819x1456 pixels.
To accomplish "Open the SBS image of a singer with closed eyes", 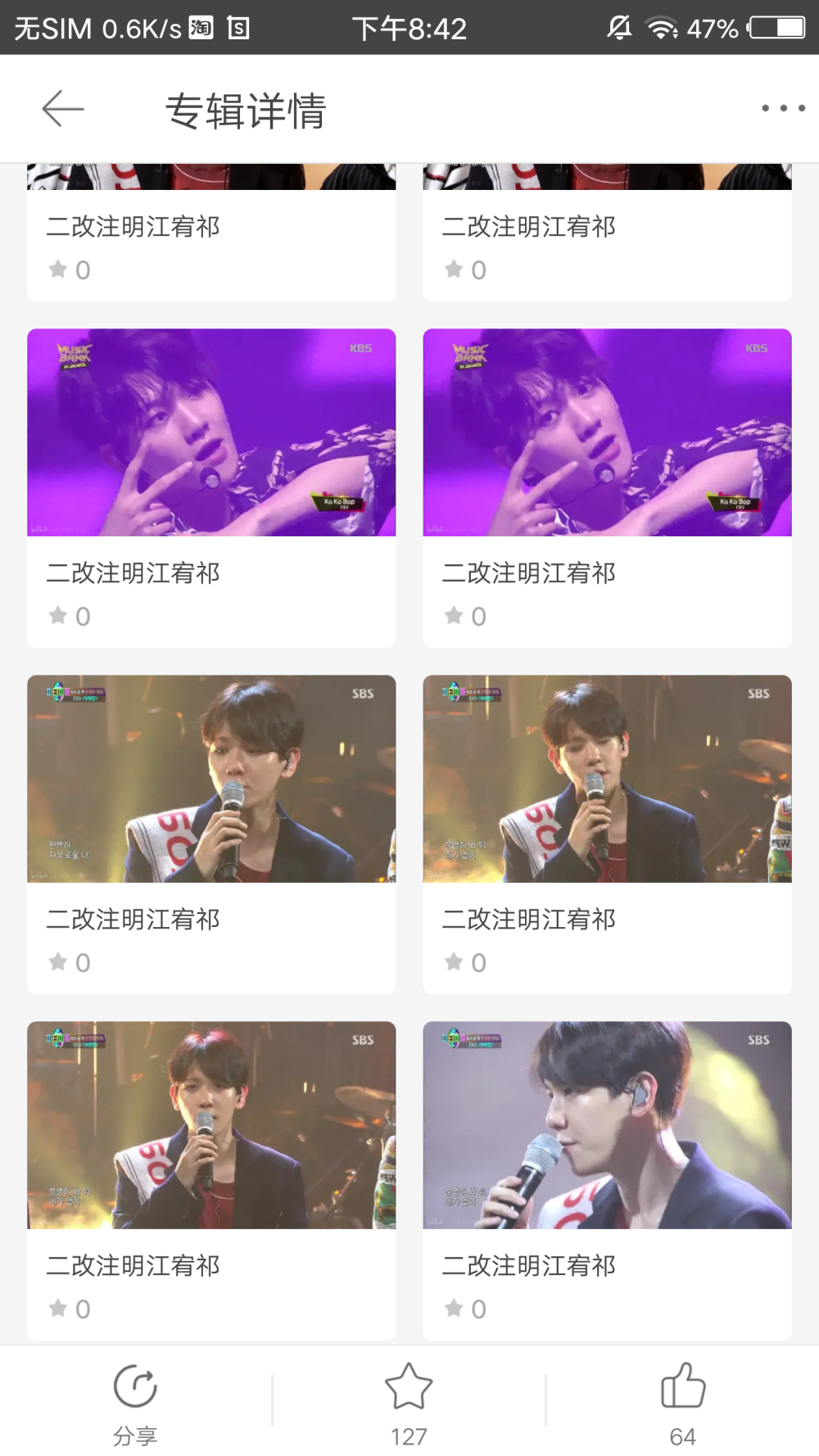I will (607, 779).
